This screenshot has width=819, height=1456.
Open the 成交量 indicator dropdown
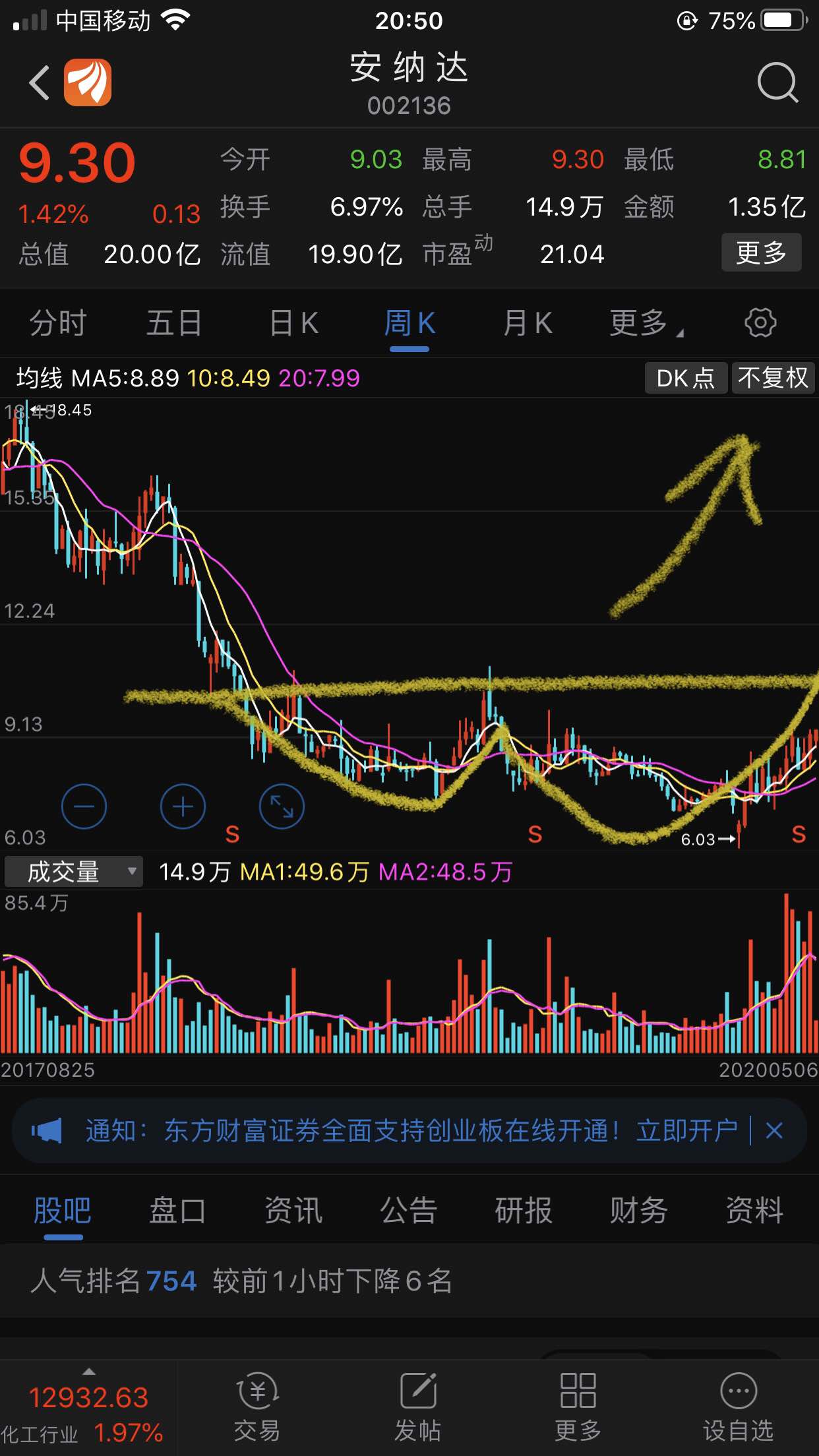coord(73,871)
